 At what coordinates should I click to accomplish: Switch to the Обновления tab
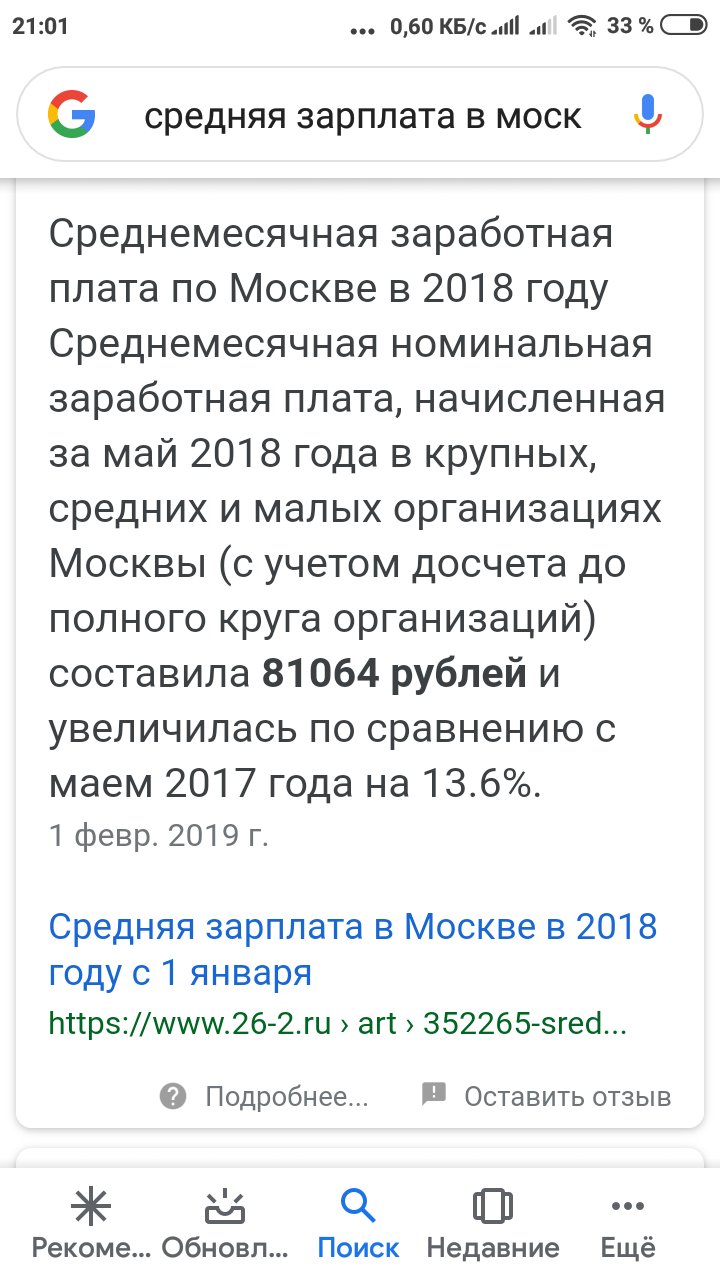point(224,1223)
